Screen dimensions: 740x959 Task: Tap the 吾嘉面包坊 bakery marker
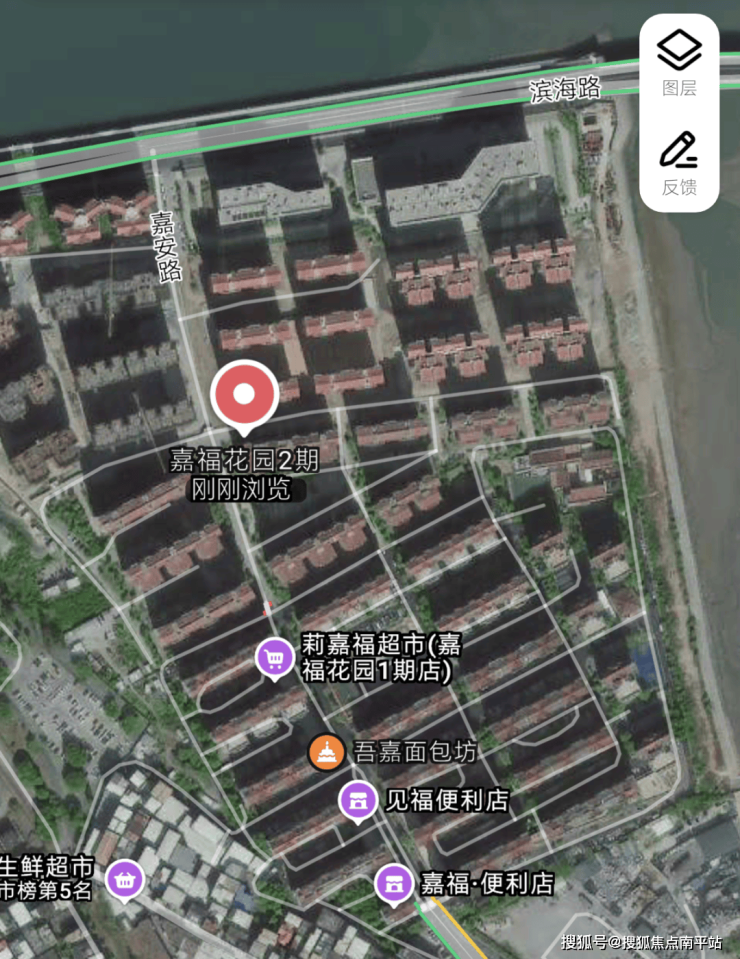(x=325, y=752)
